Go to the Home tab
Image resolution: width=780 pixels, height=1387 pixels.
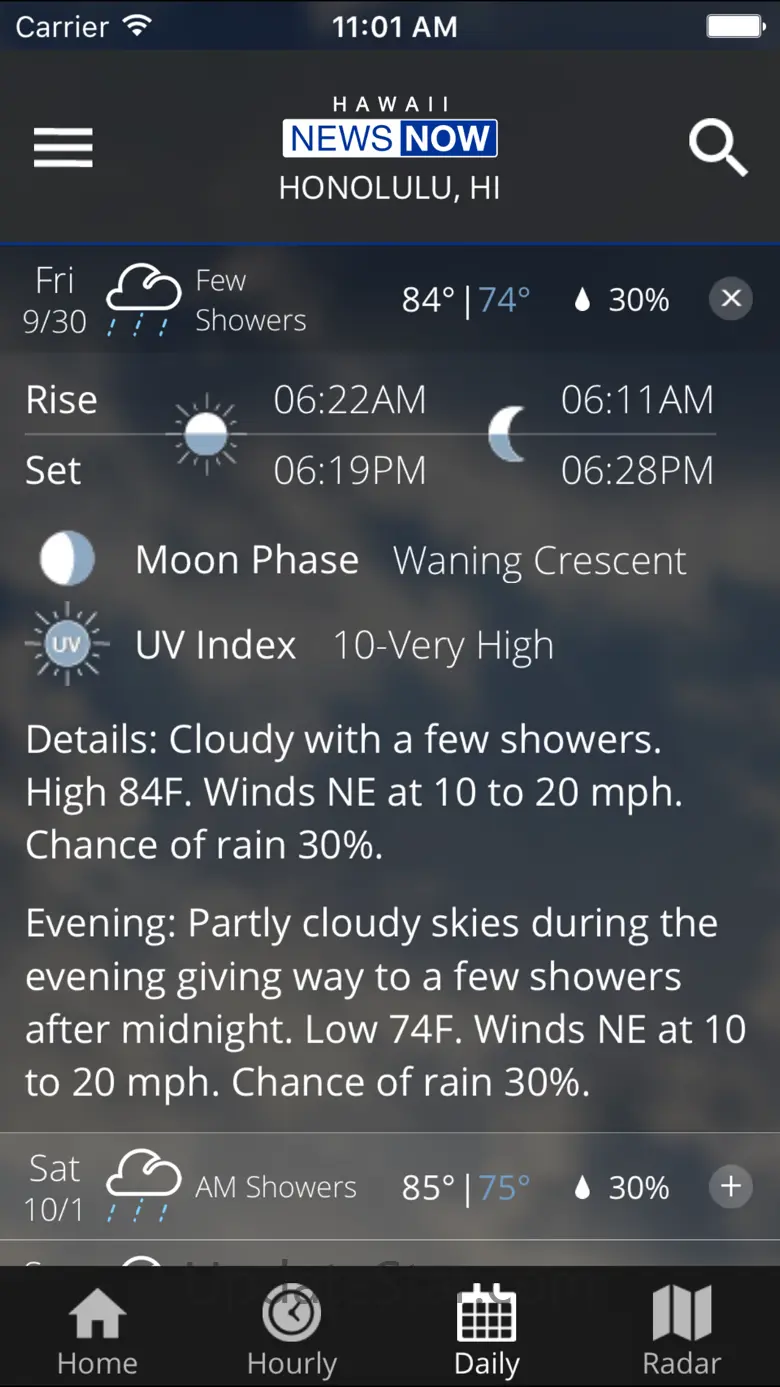point(97,1331)
